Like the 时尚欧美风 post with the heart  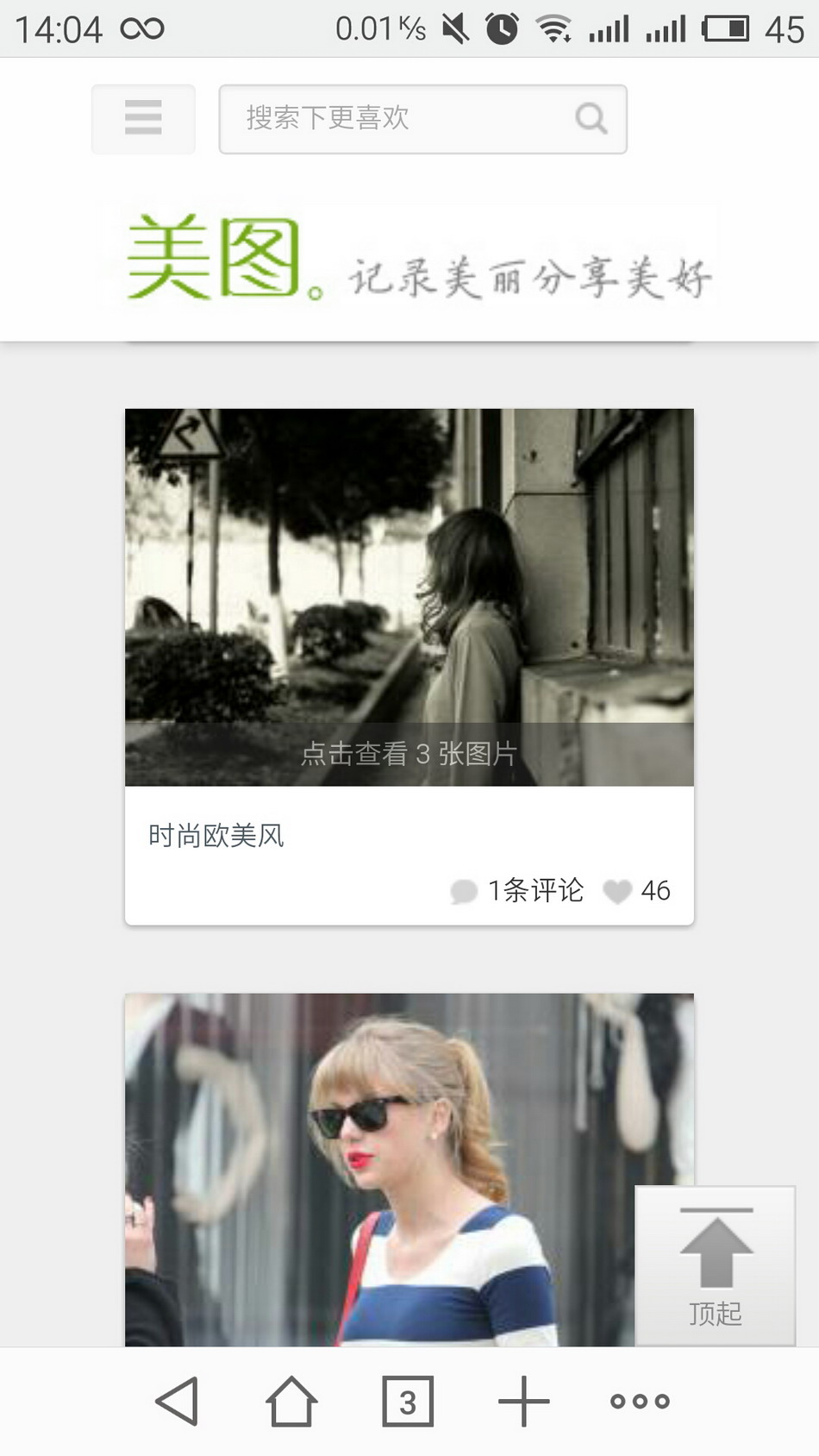(617, 891)
